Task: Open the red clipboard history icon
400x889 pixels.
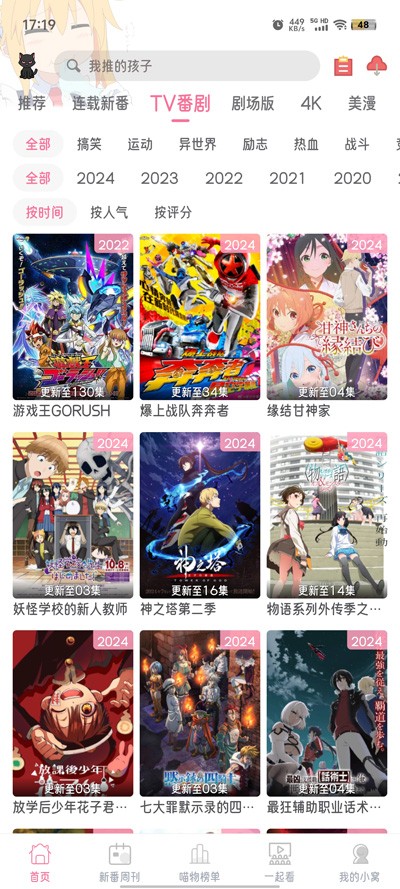Action: (343, 66)
